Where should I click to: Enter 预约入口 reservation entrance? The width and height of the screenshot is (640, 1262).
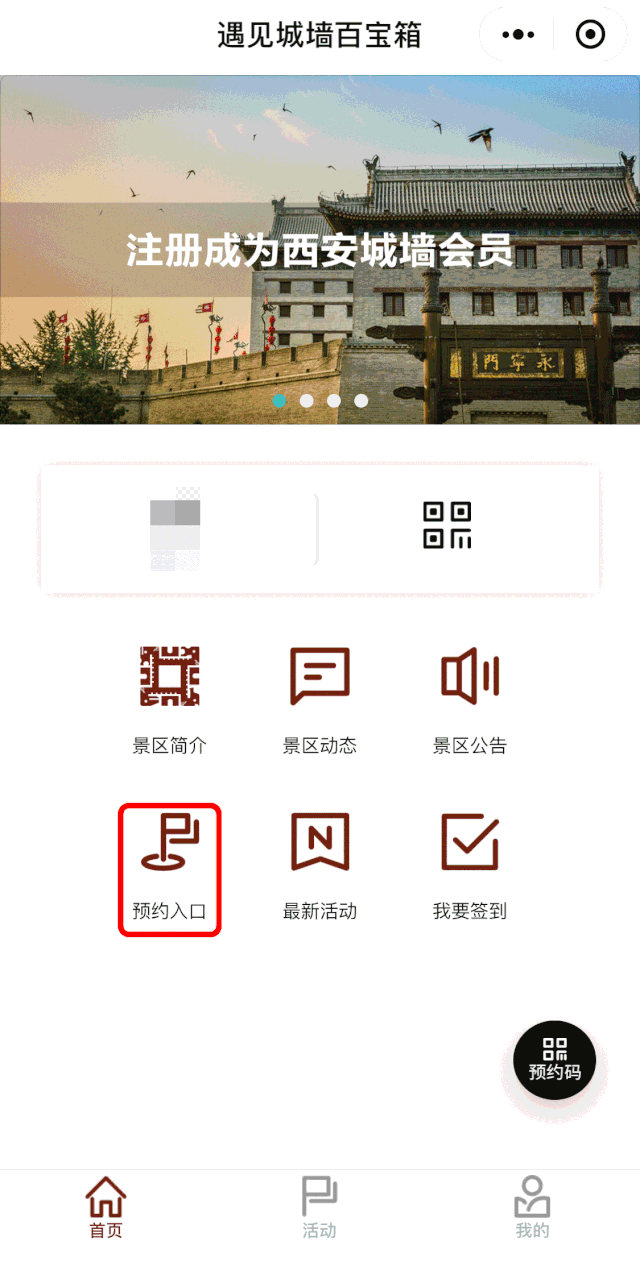pyautogui.click(x=170, y=865)
